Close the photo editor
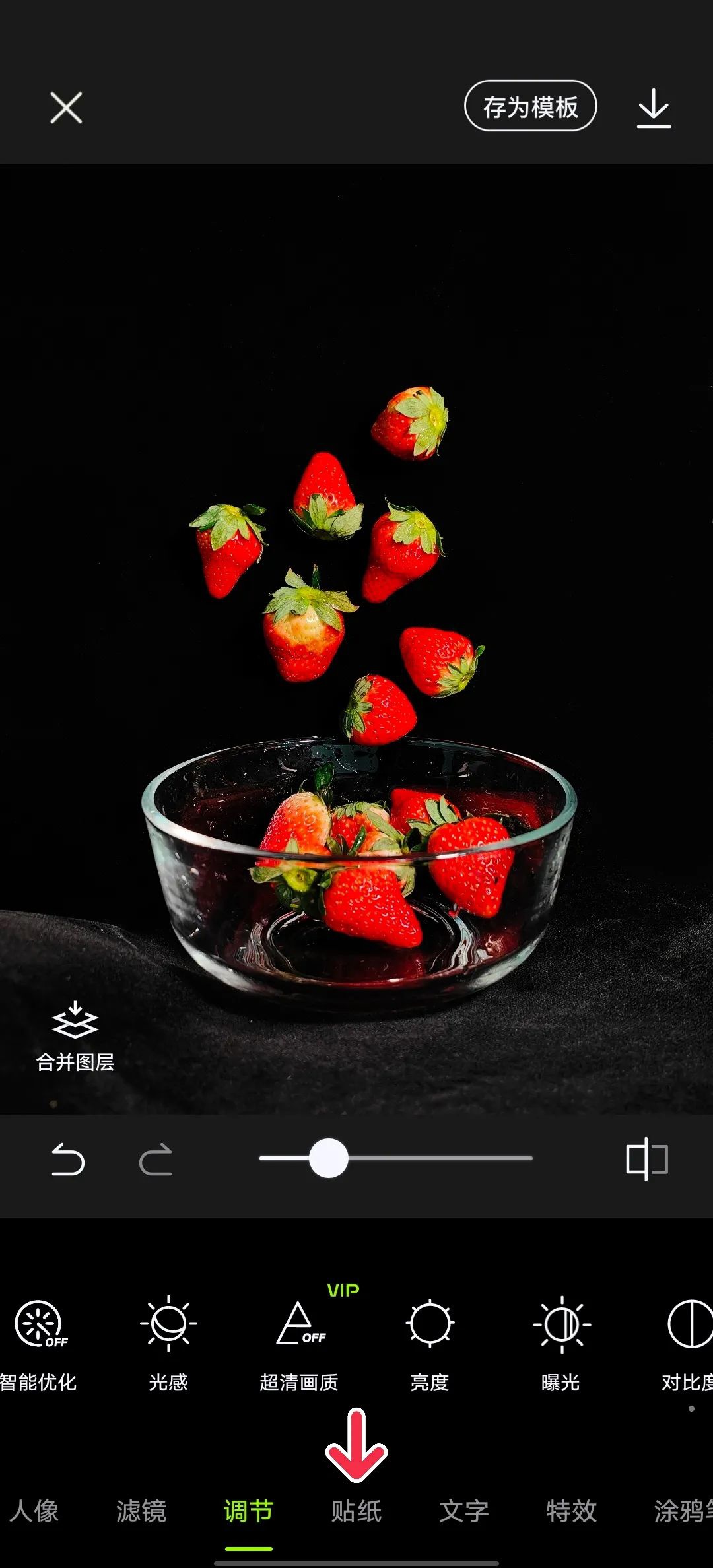Screen dimensions: 713x1568 point(66,108)
